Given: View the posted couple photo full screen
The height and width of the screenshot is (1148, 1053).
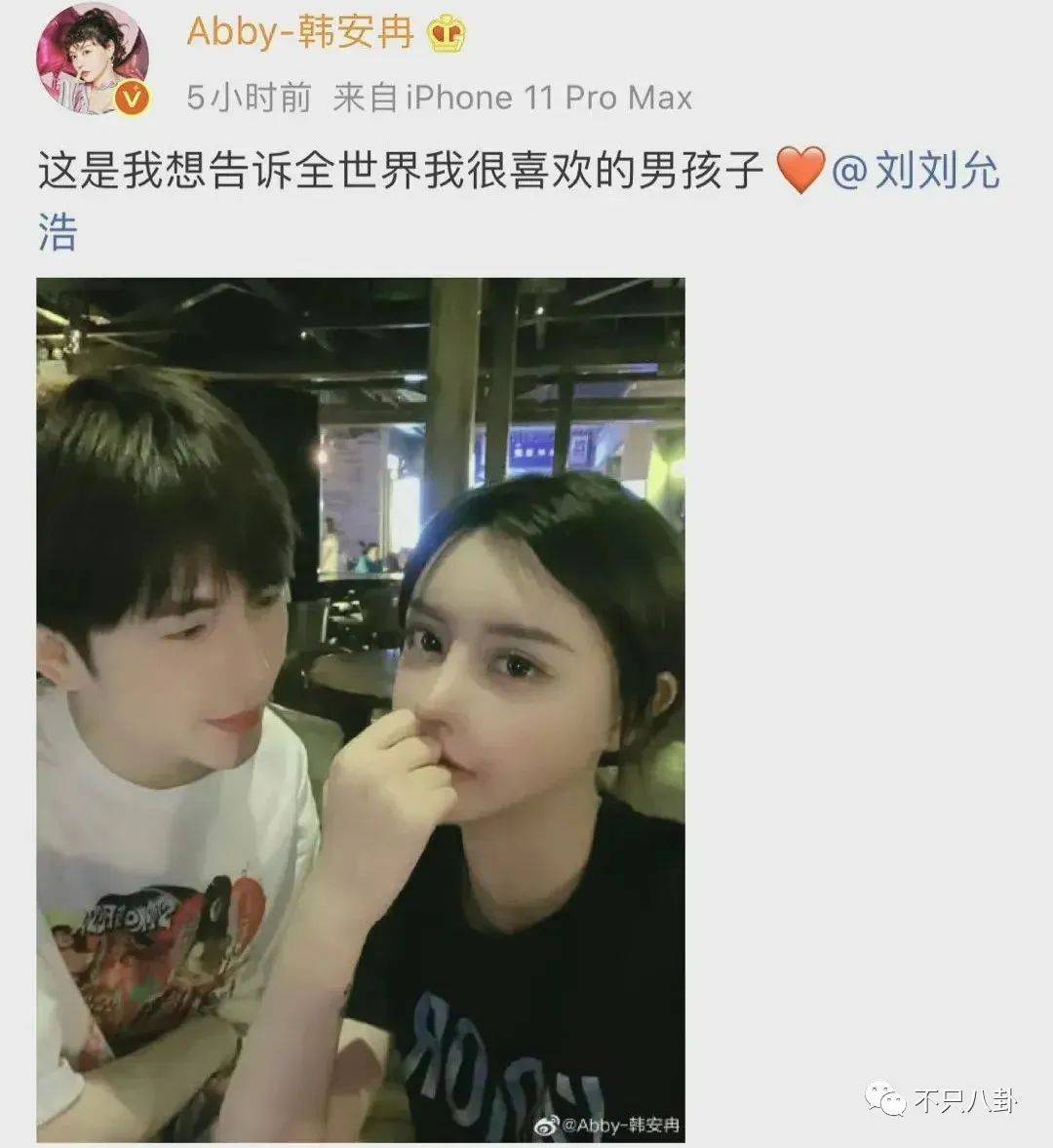Looking at the screenshot, I should (361, 709).
